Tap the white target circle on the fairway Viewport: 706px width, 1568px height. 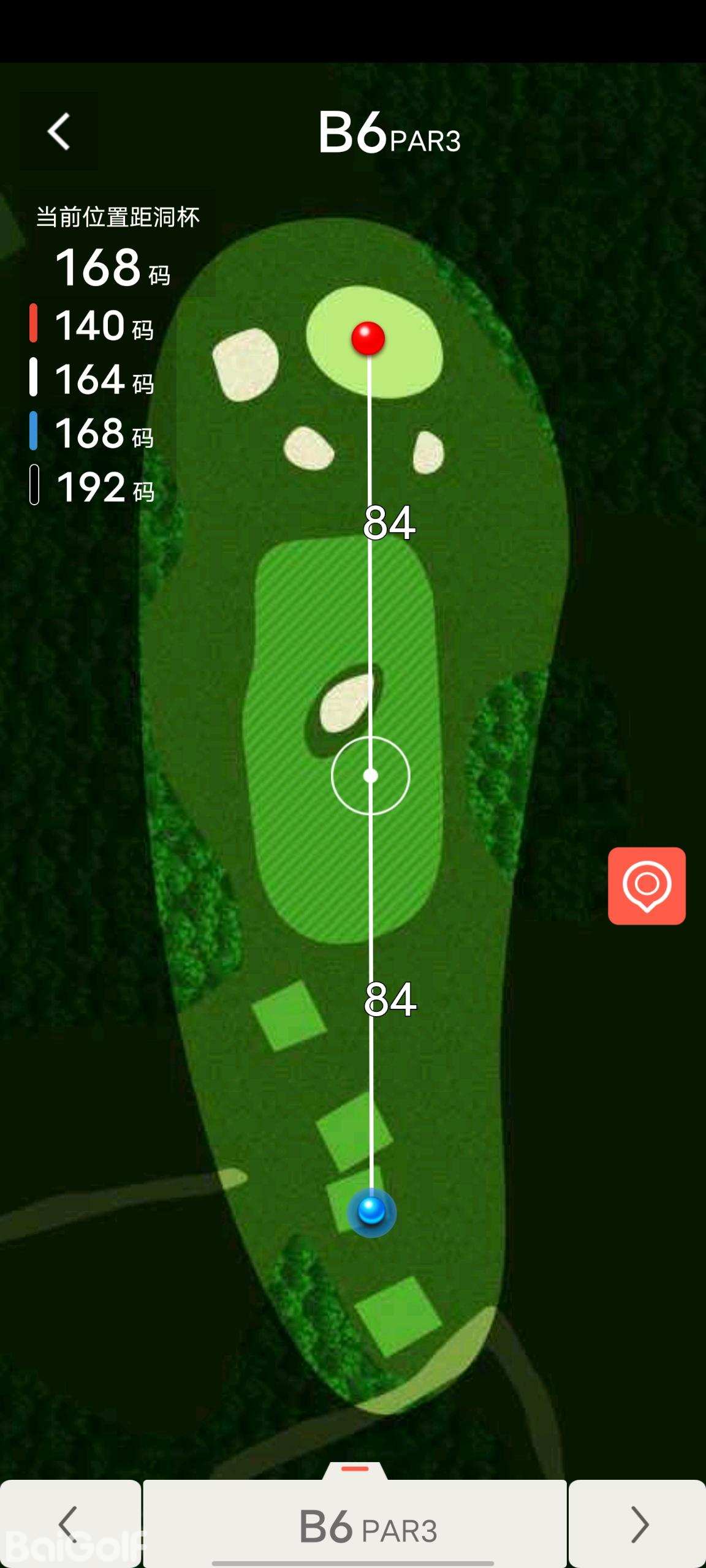(x=370, y=776)
